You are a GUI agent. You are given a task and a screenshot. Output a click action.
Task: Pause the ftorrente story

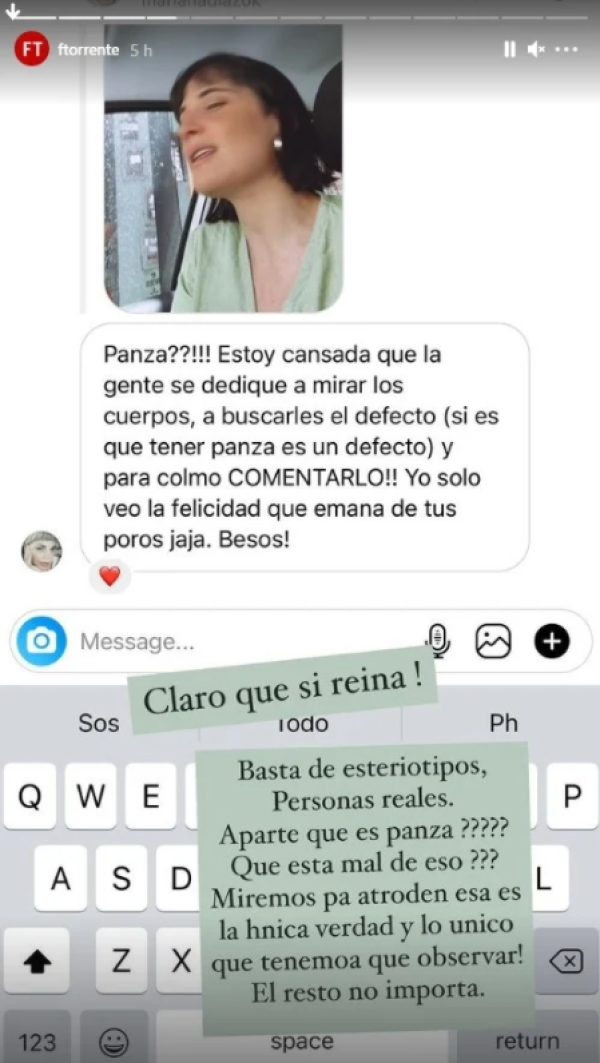pos(509,48)
